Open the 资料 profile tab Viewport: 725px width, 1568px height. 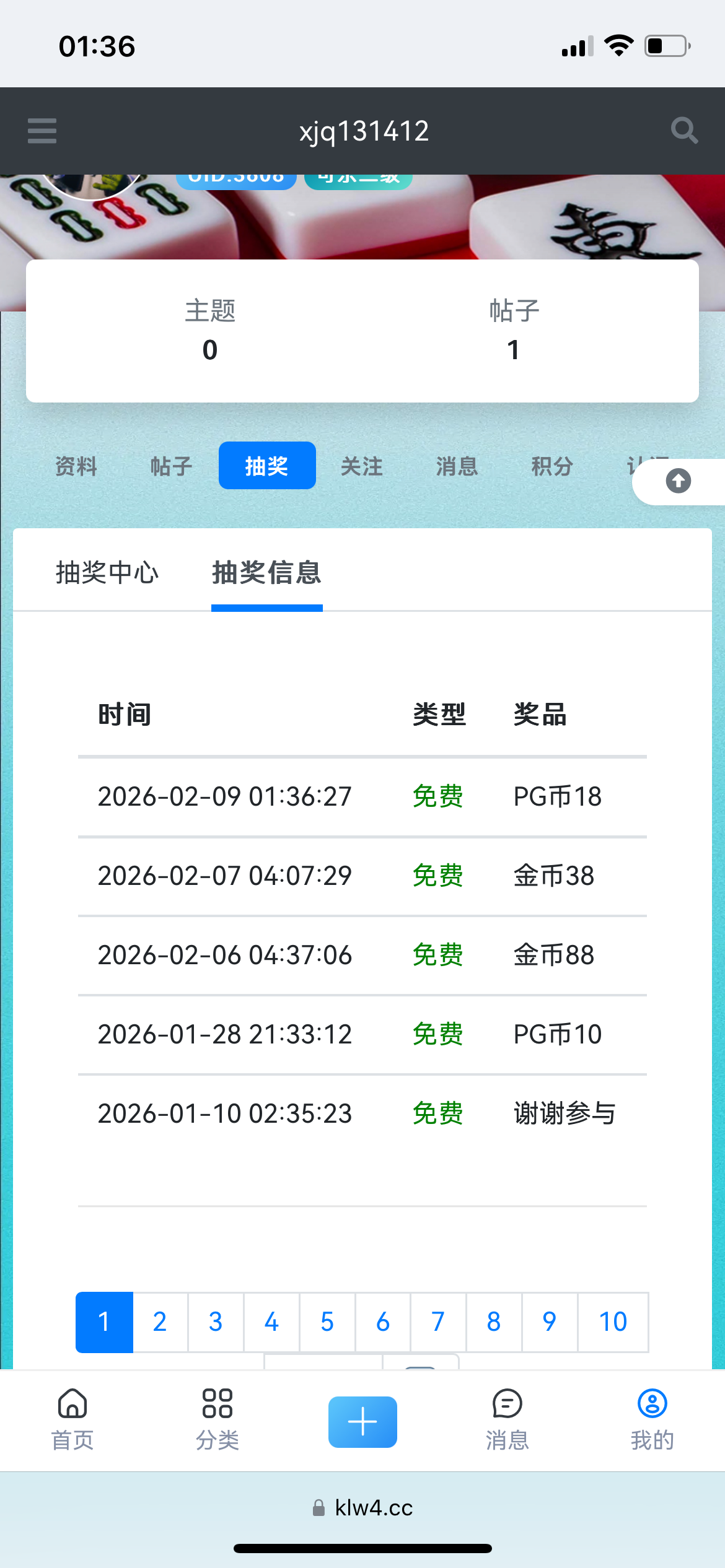[x=76, y=466]
